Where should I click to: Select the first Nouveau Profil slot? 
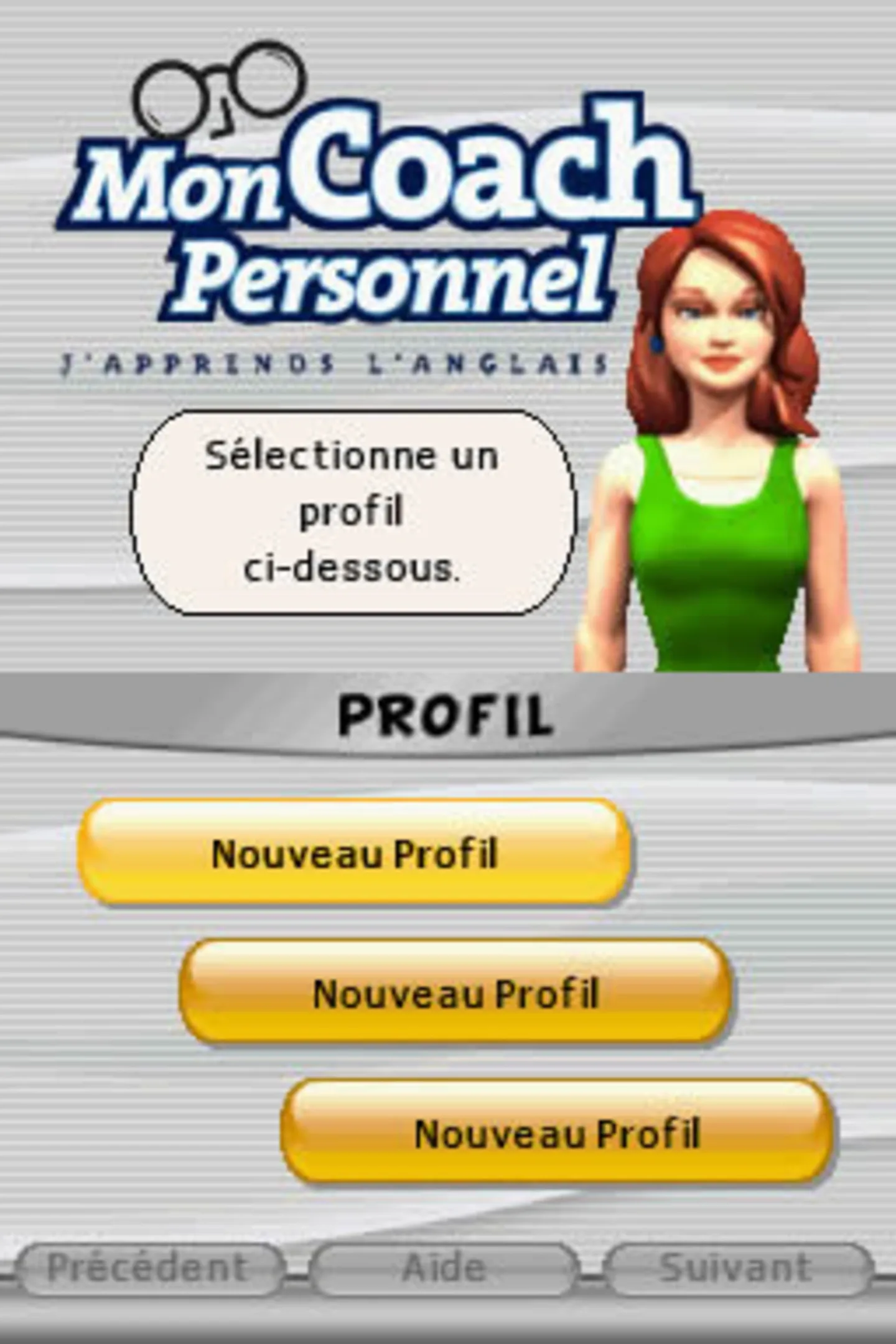[353, 852]
